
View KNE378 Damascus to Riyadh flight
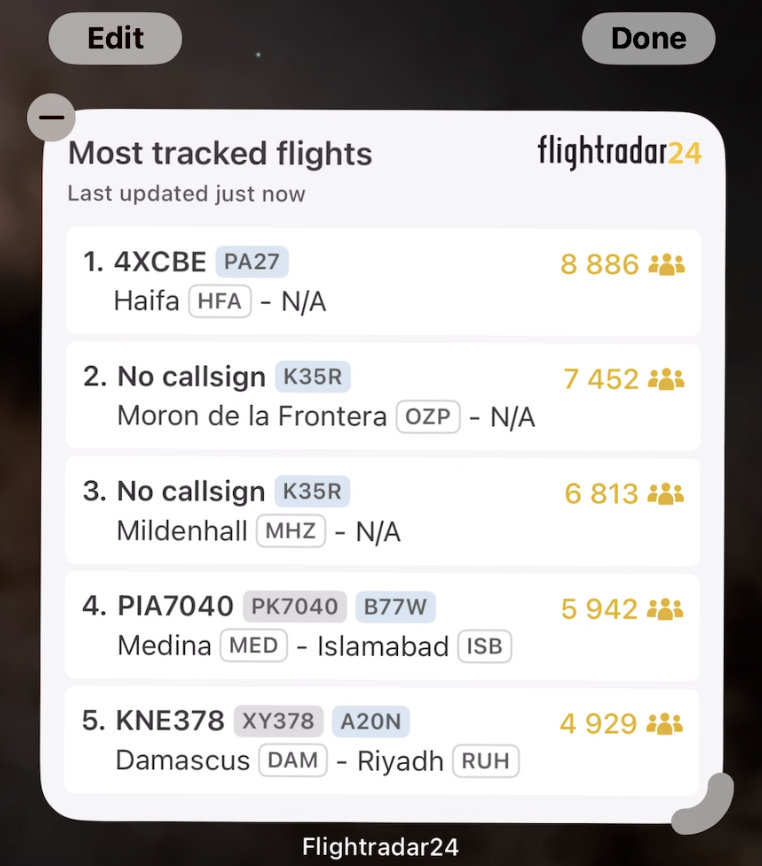click(x=383, y=740)
